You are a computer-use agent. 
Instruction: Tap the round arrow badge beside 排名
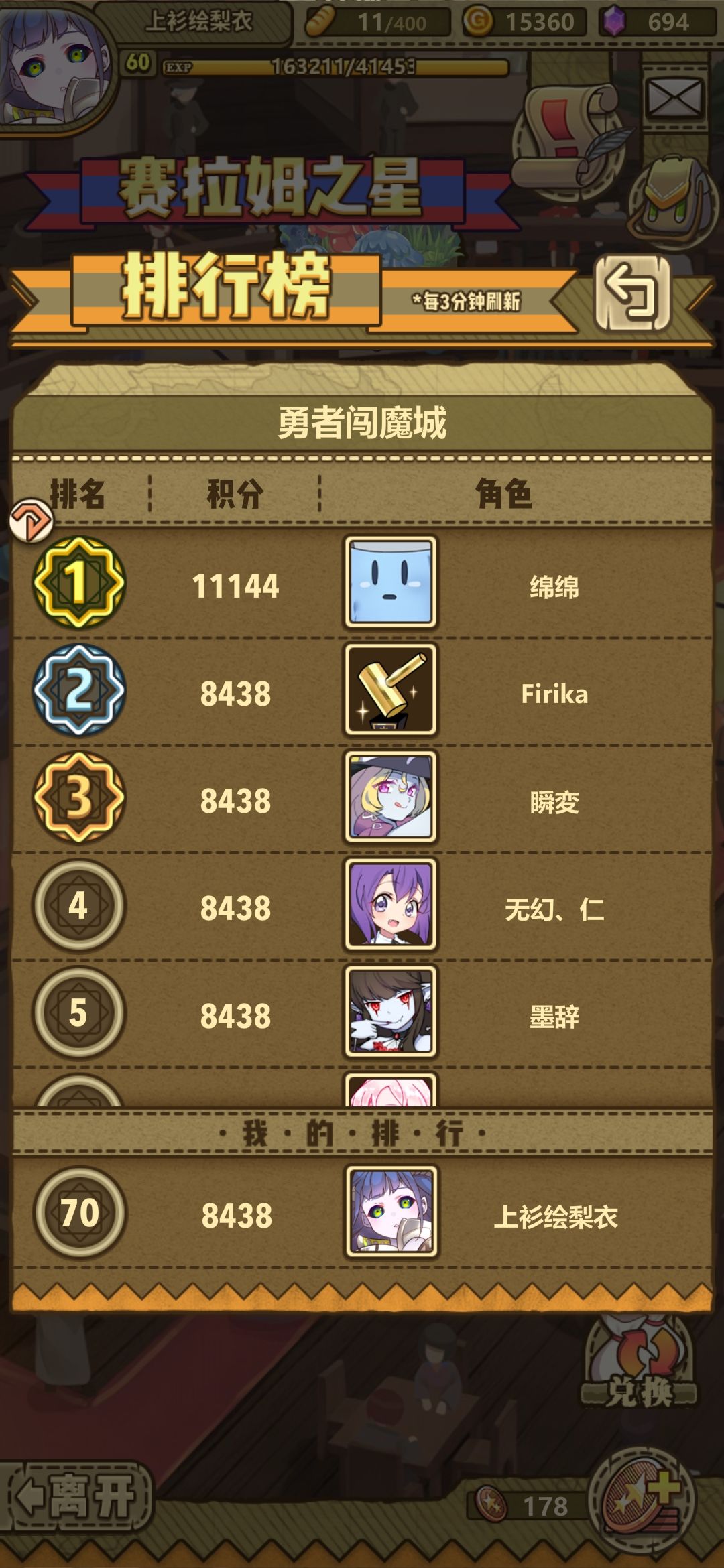32,520
